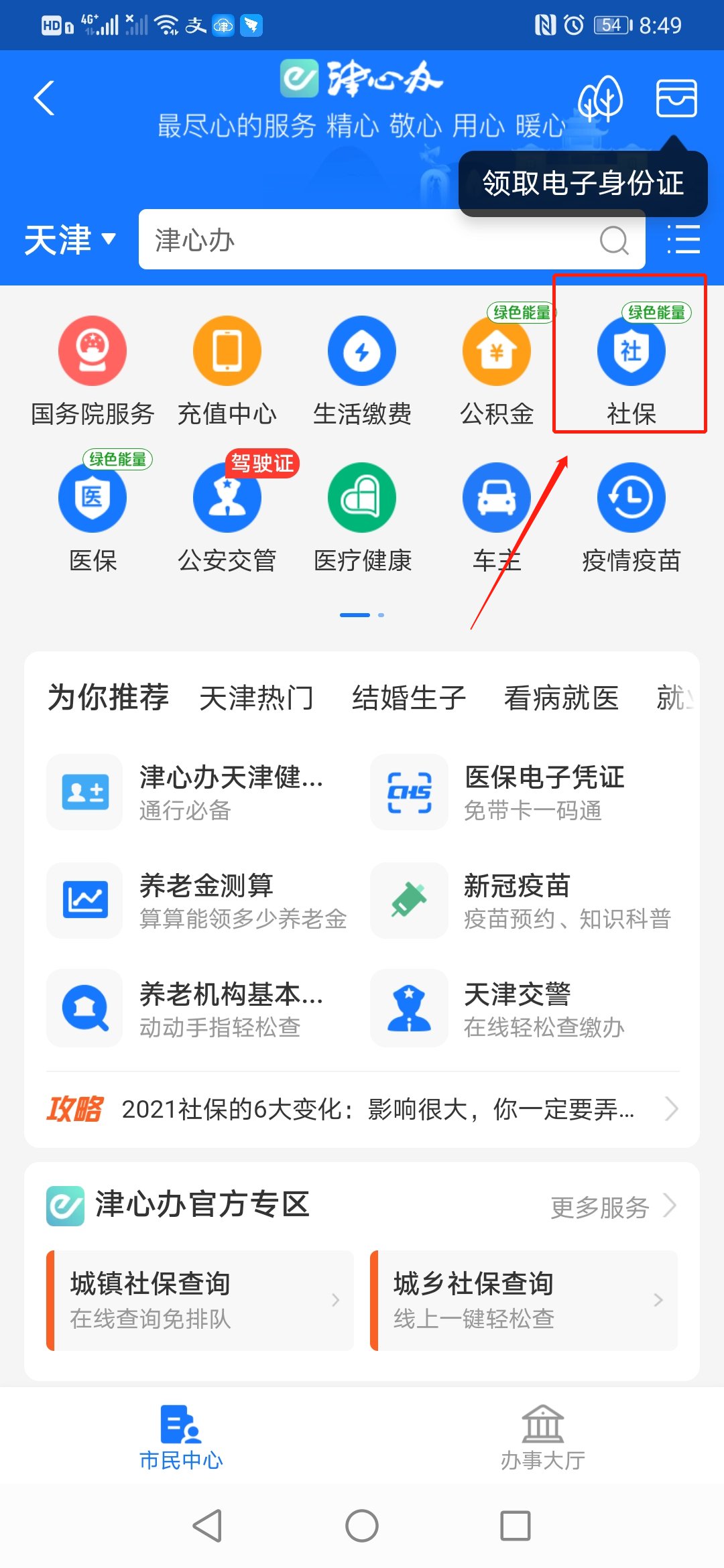Open 公积金 housing fund service
This screenshot has width=724, height=1568.
tap(497, 369)
